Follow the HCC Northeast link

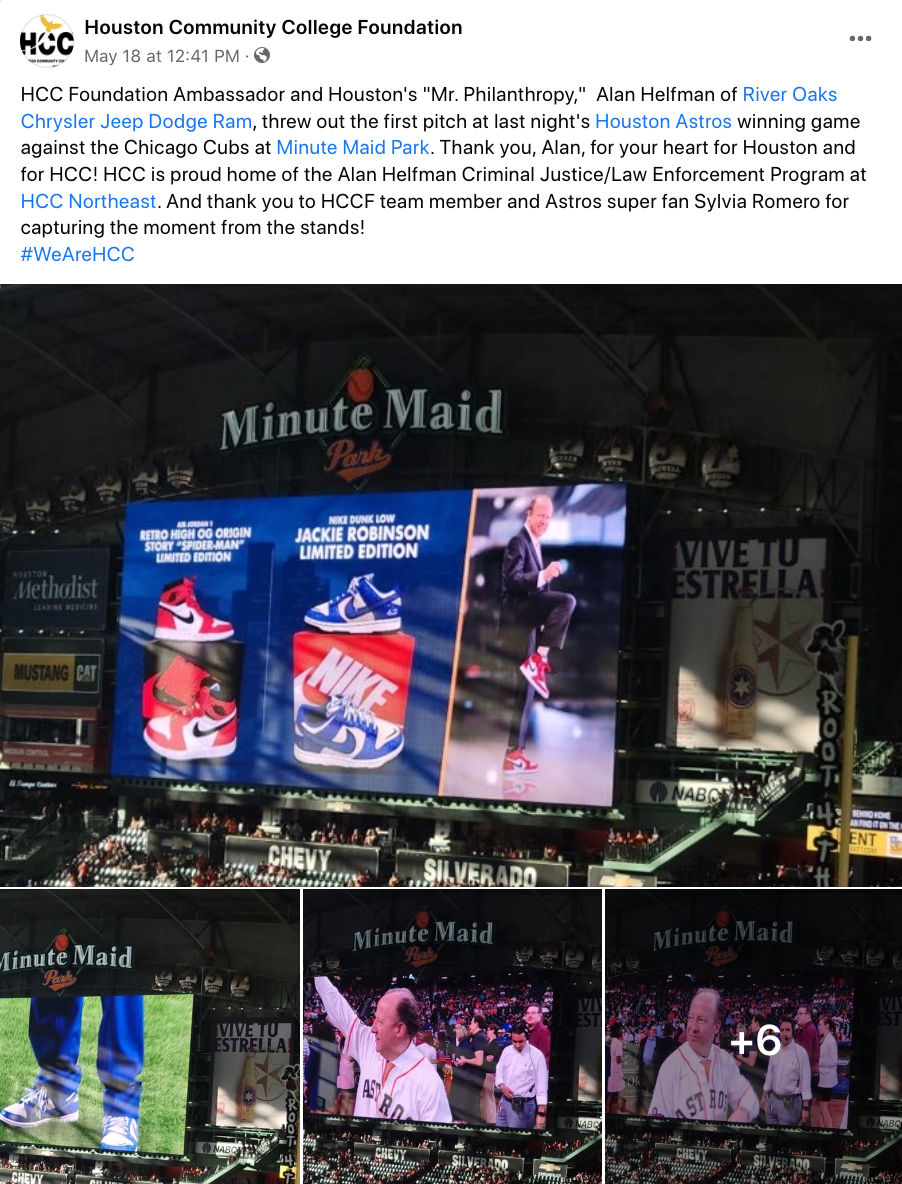88,201
